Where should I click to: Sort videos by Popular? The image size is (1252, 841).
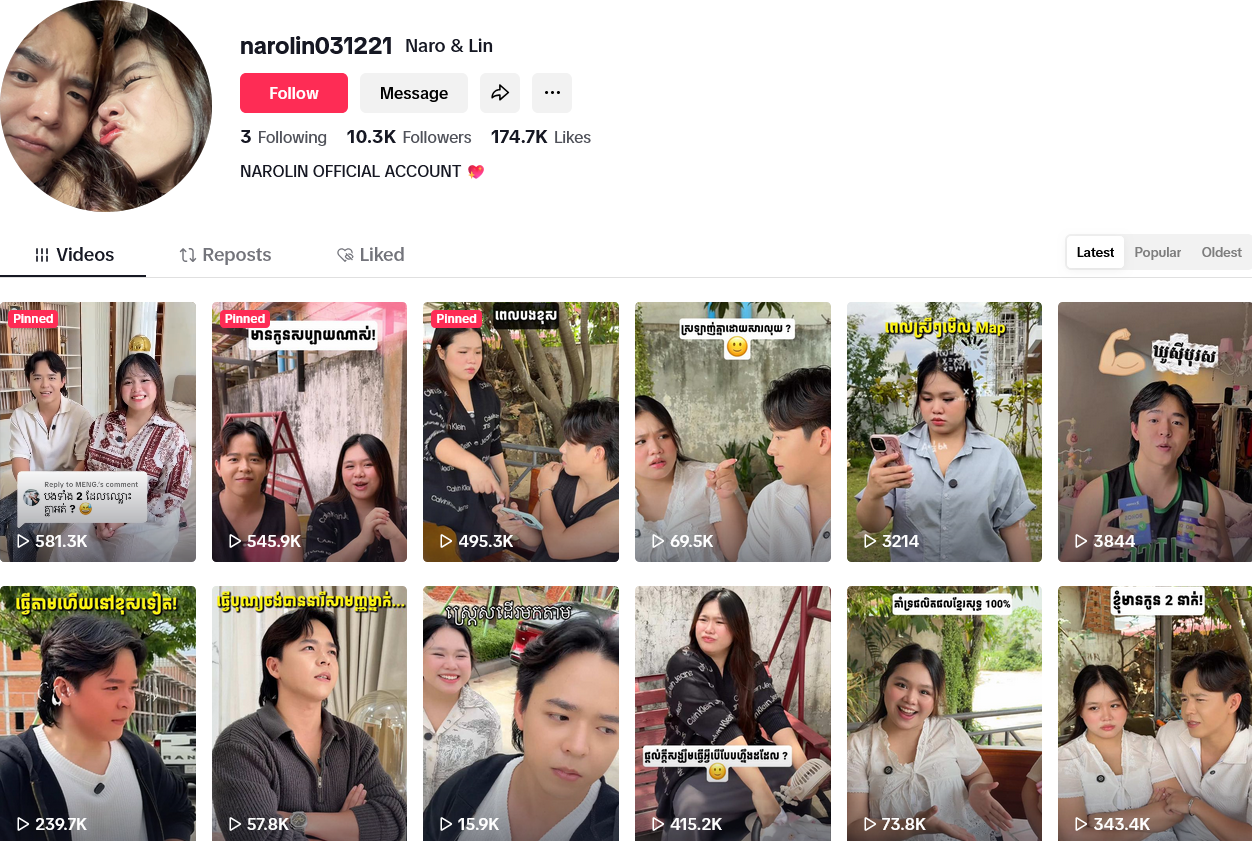(1157, 252)
